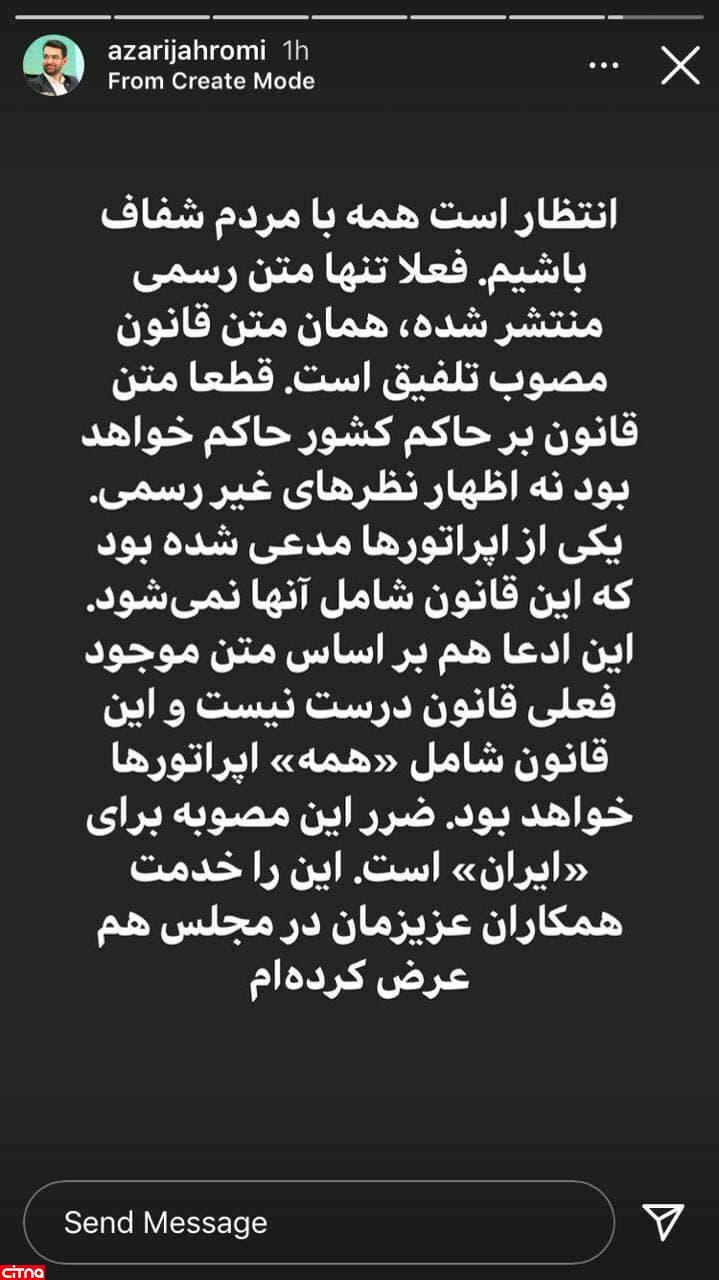Open azarijahromi's profile picture
Image resolution: width=719 pixels, height=1280 pixels.
53,65
